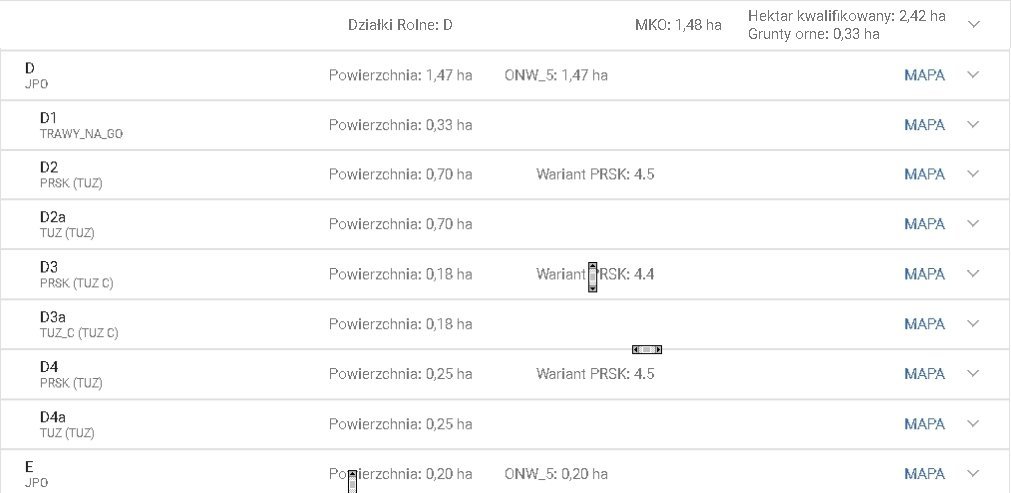The height and width of the screenshot is (493, 1011).
Task: Open MAPA link for D1 row
Action: point(924,125)
